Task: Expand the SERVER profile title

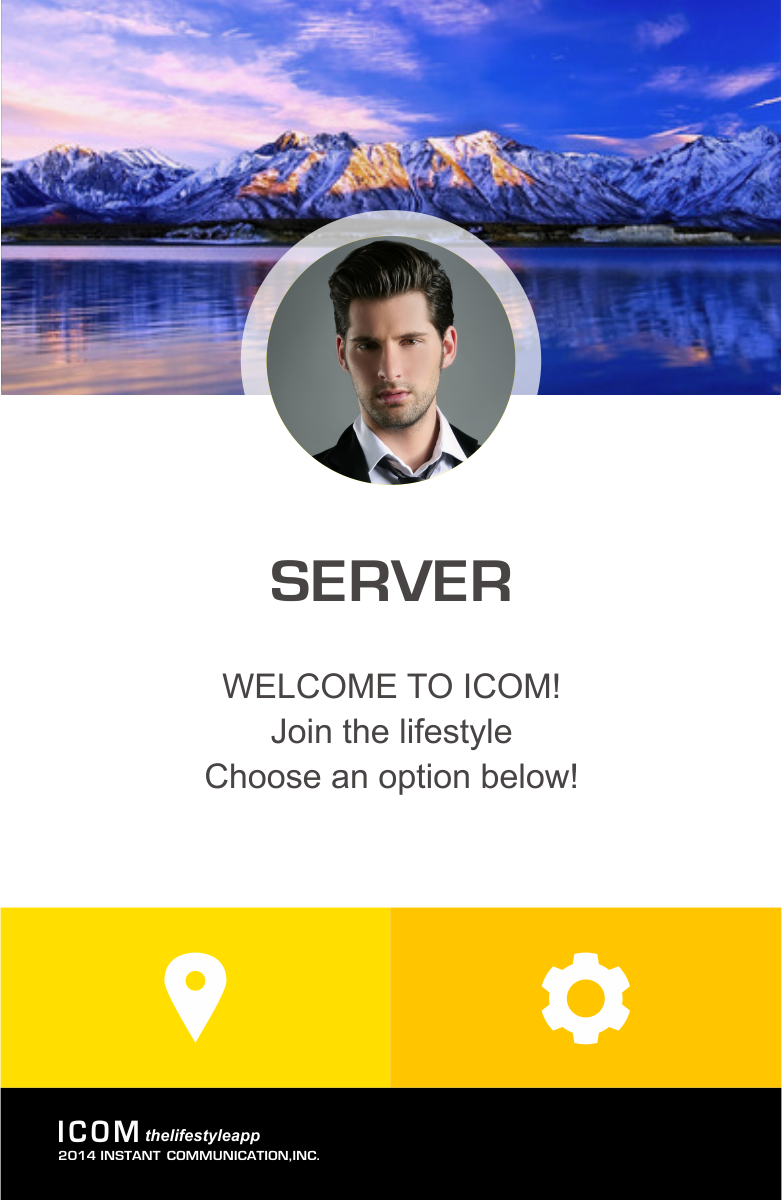Action: [391, 580]
